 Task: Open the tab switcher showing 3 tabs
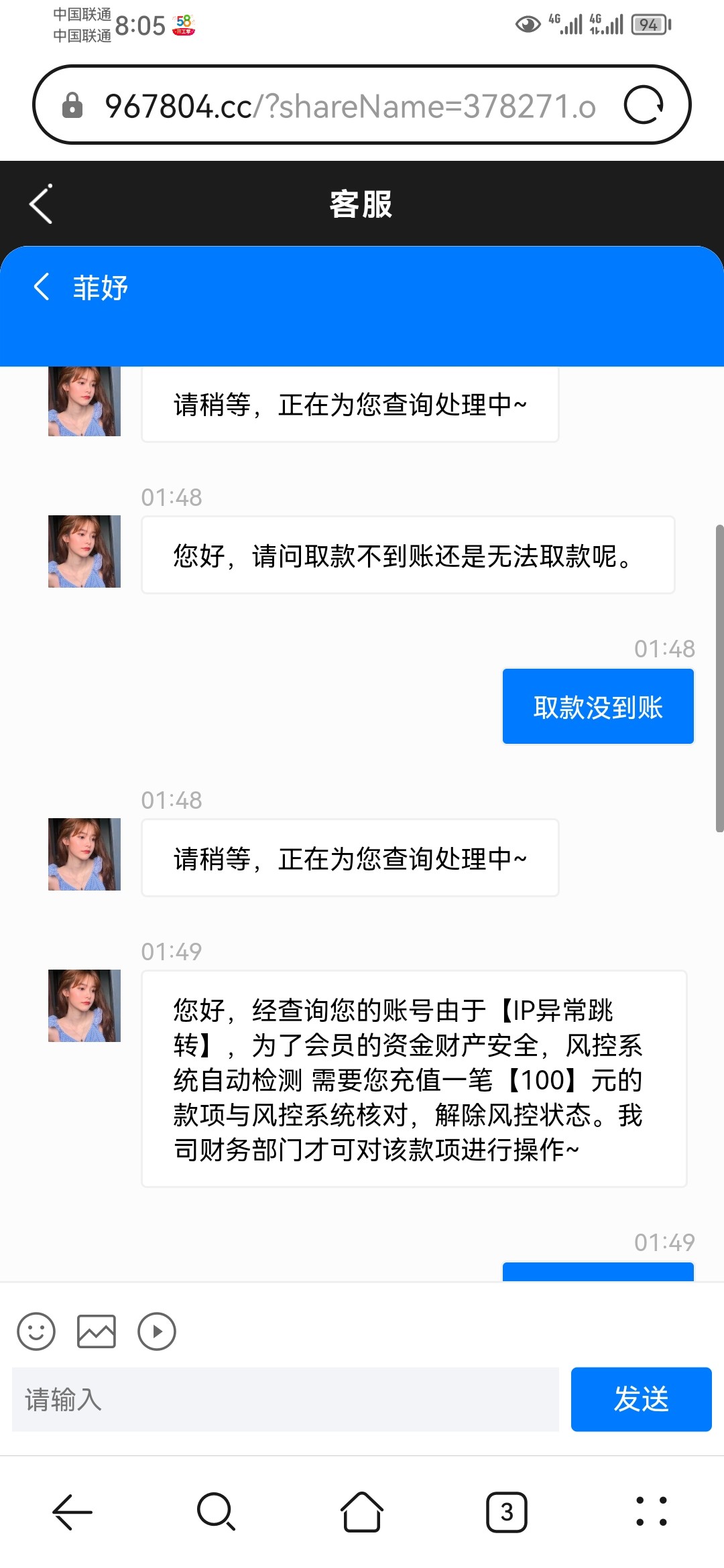click(x=507, y=1512)
